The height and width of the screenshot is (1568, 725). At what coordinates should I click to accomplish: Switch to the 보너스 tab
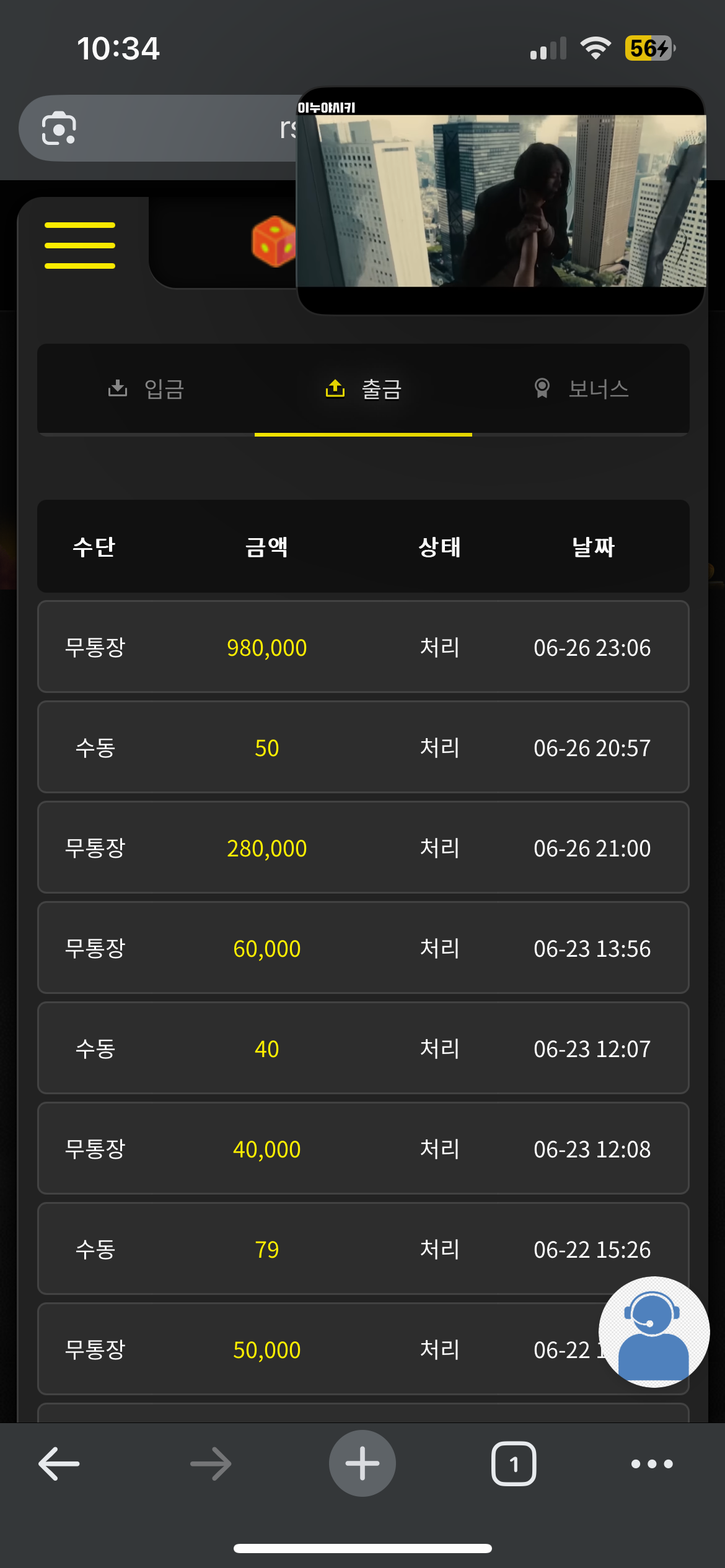[x=581, y=389]
